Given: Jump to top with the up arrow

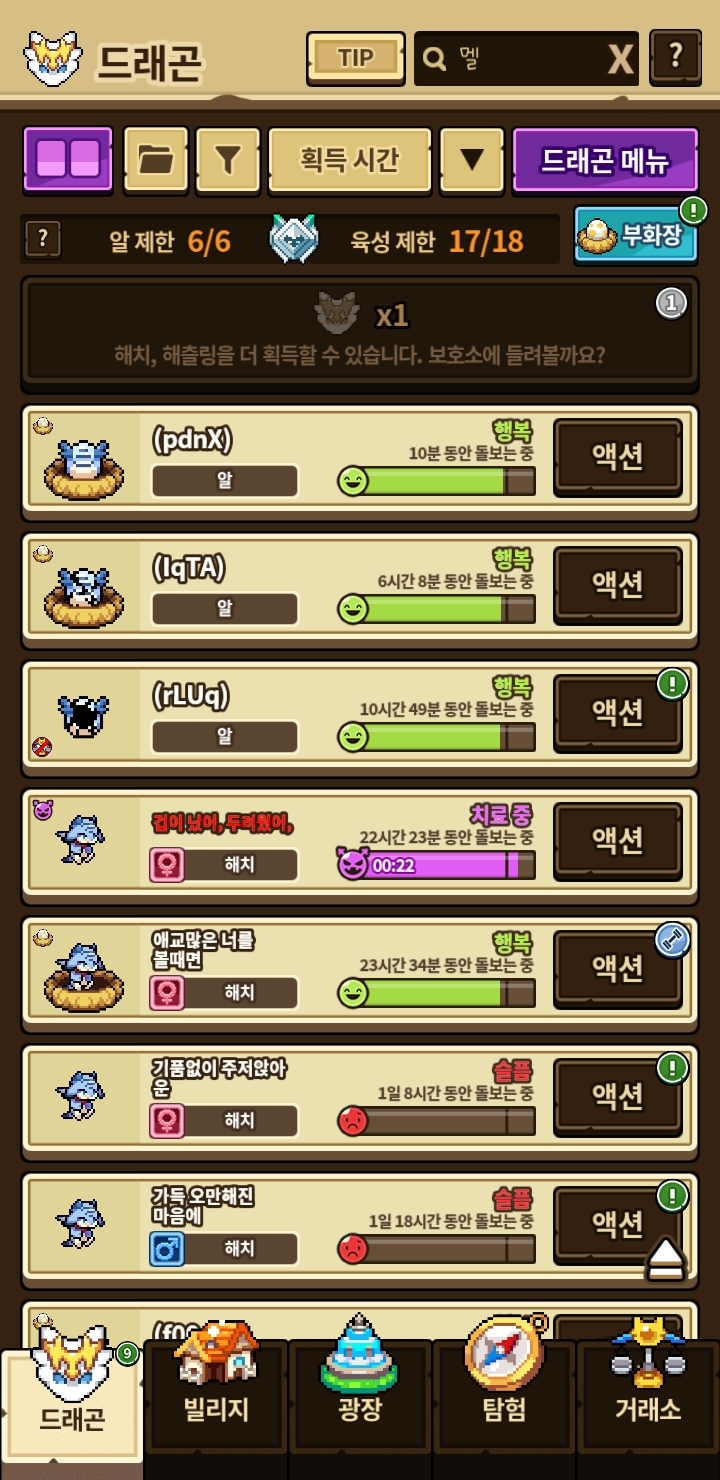Looking at the screenshot, I should 665,1259.
